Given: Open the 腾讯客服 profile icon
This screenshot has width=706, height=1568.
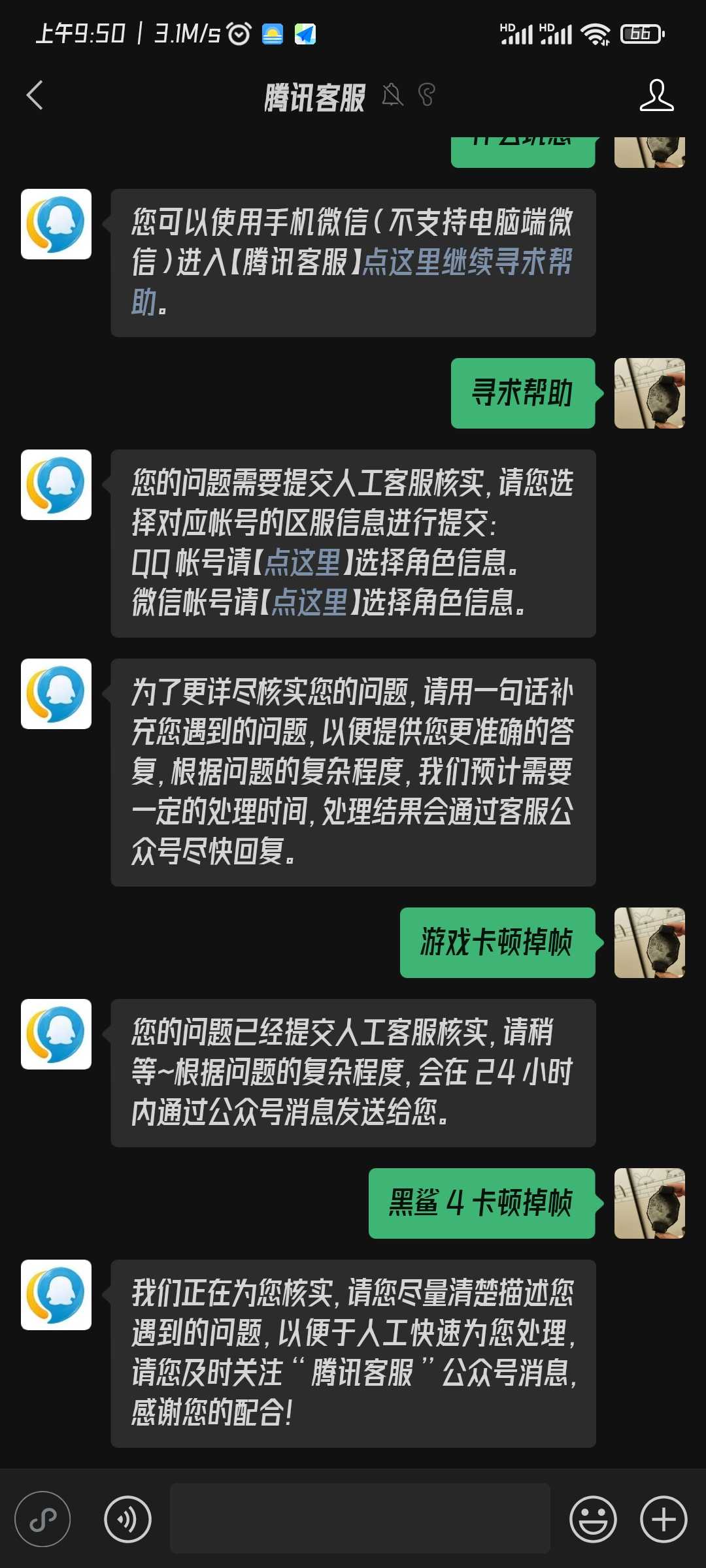Looking at the screenshot, I should (x=656, y=95).
